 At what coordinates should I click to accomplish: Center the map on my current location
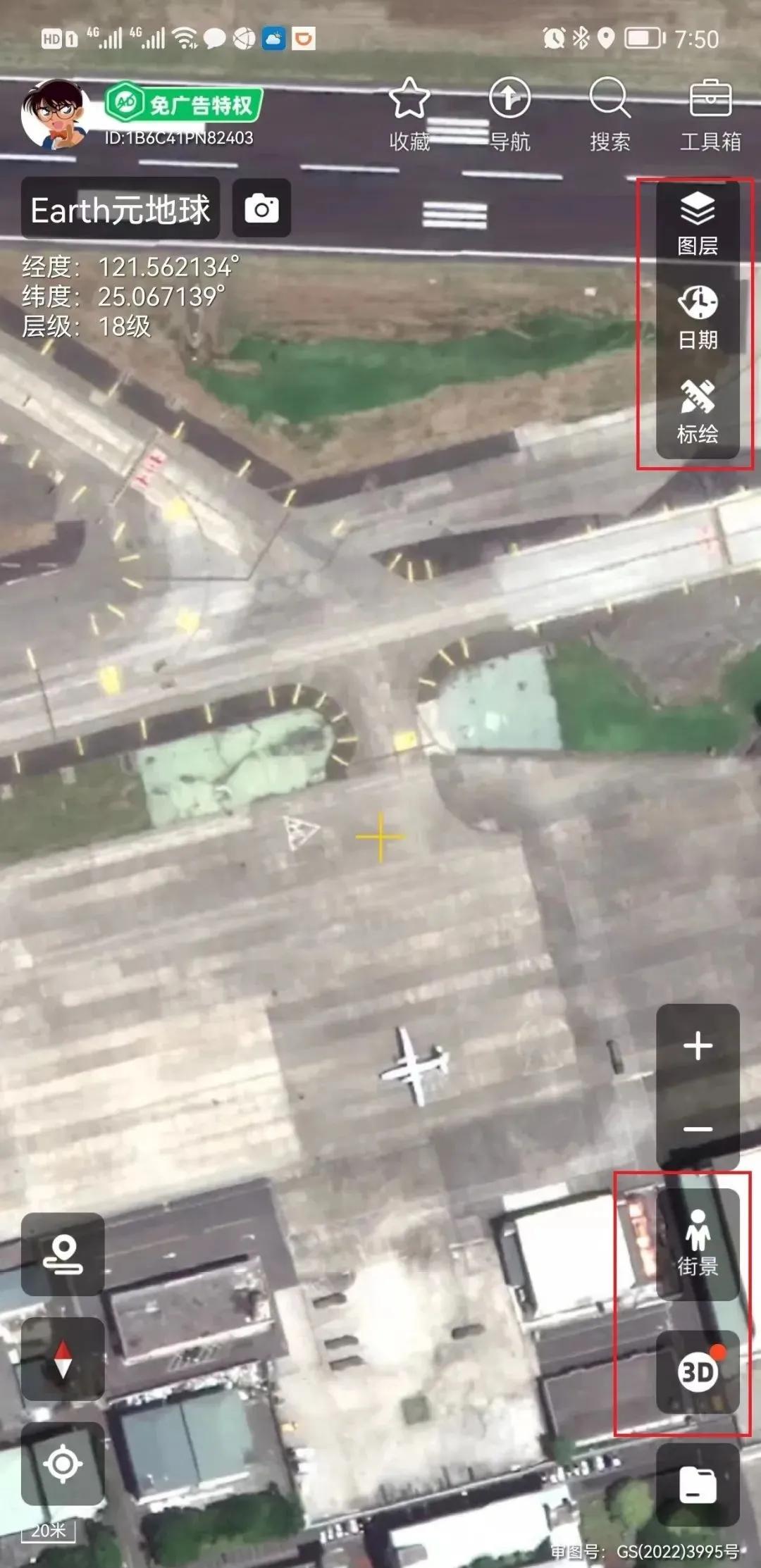click(63, 1464)
